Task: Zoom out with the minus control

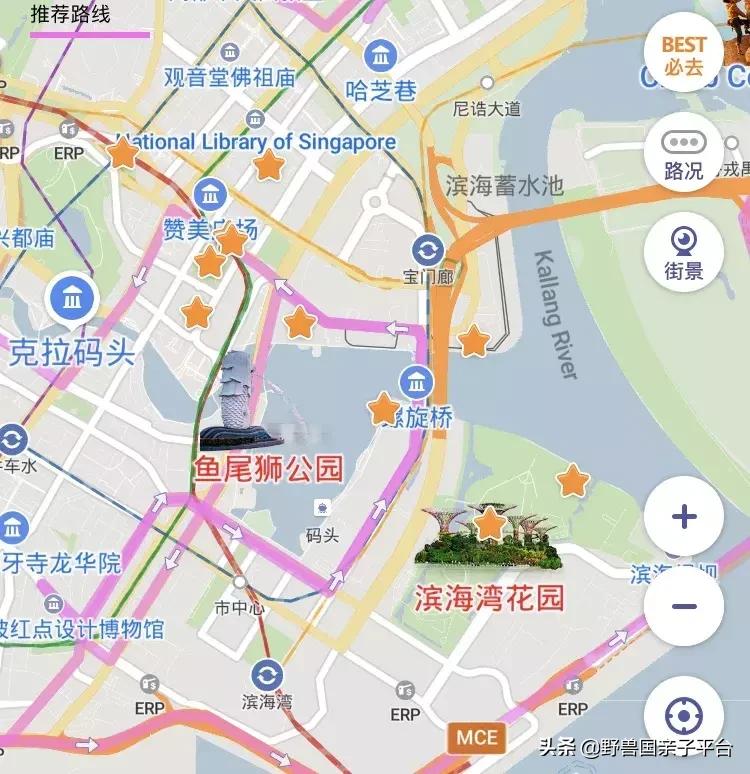Action: point(683,606)
